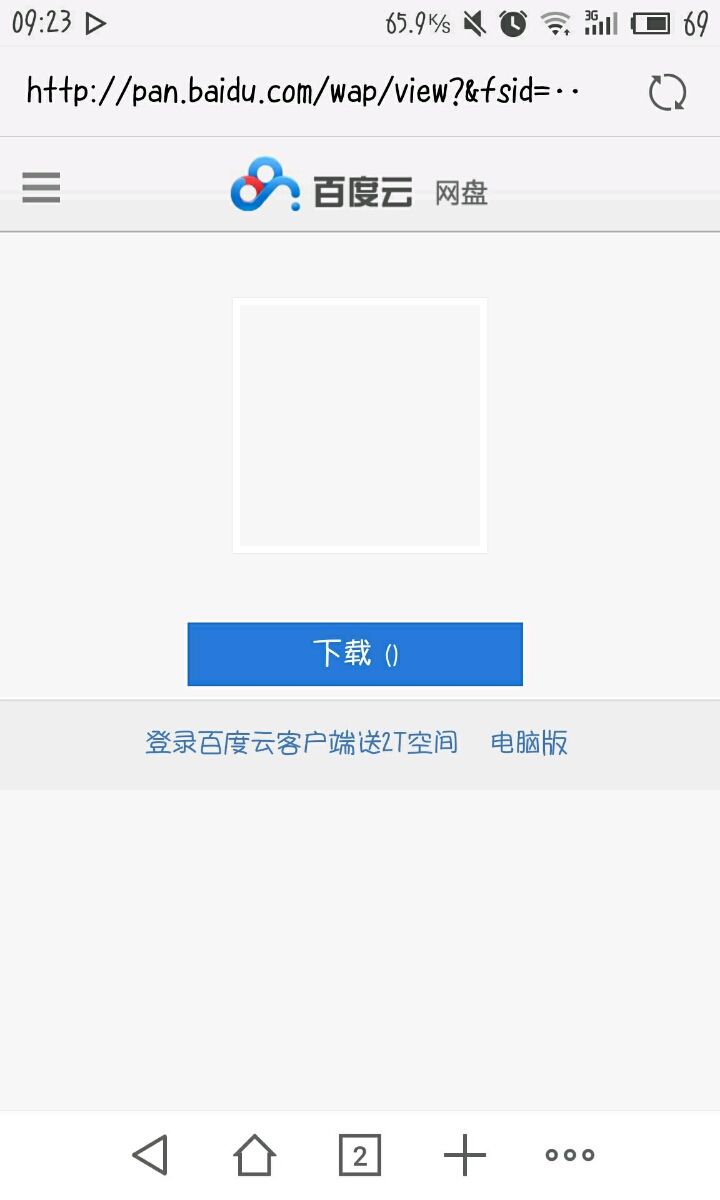Reload the current page
Viewport: 720px width, 1200px height.
tap(667, 93)
